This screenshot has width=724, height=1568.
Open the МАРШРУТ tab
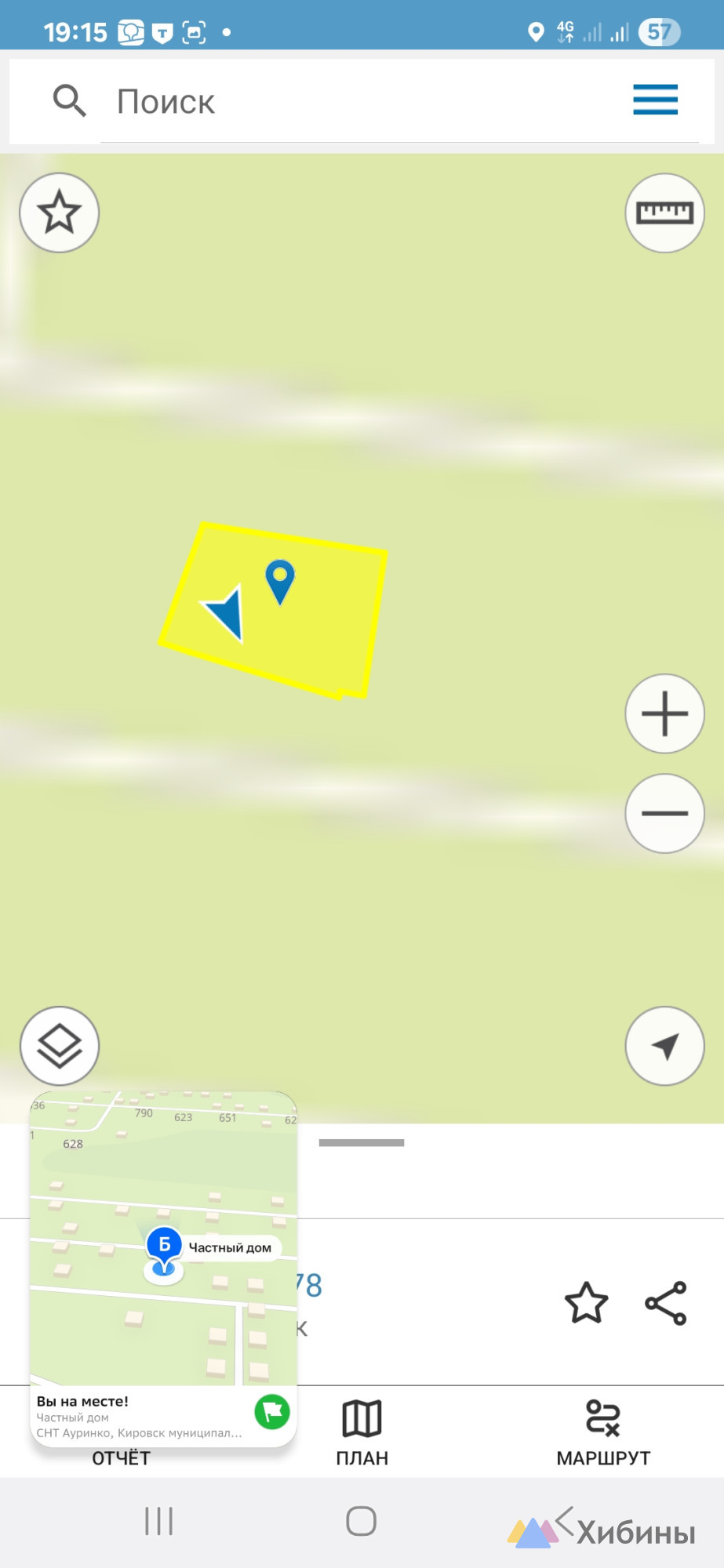point(603,1433)
